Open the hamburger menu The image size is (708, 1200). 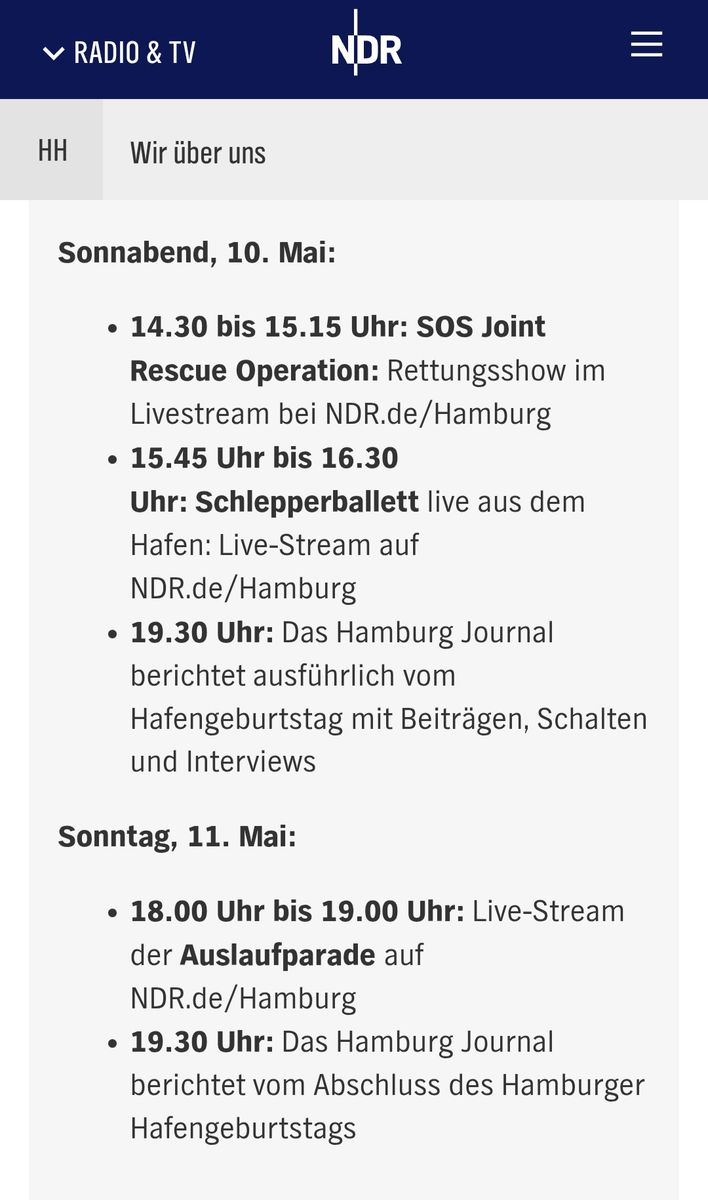646,45
